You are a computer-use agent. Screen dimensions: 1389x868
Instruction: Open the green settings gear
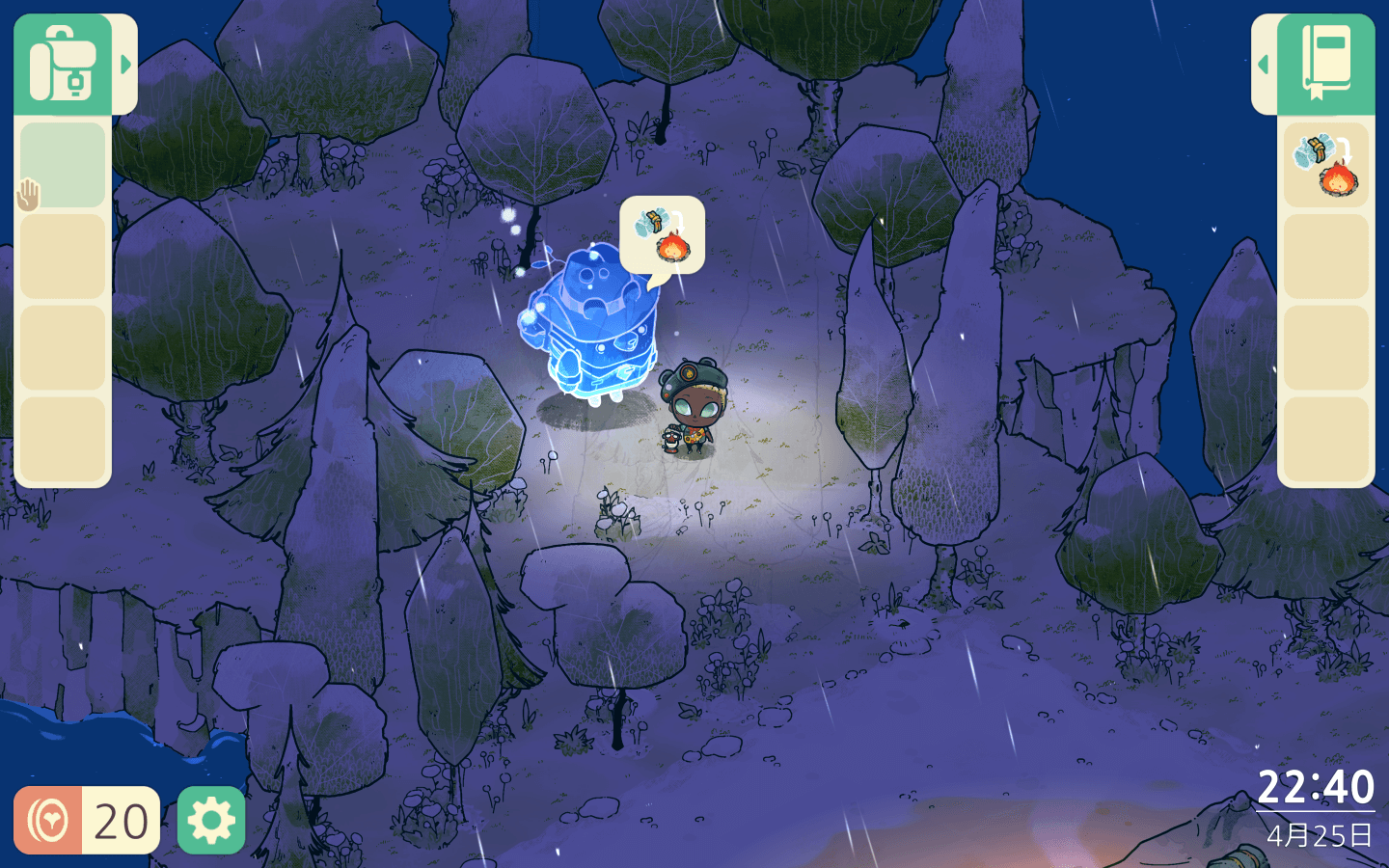[211, 821]
